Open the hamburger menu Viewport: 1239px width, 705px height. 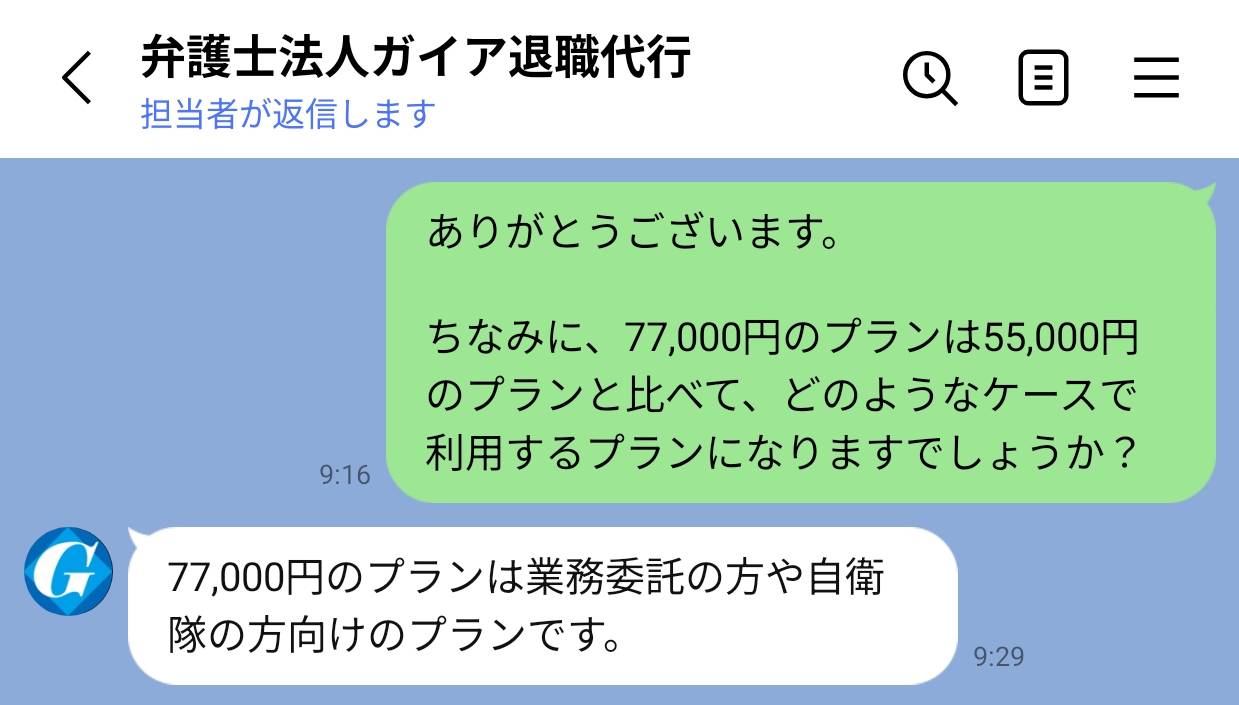[1156, 78]
